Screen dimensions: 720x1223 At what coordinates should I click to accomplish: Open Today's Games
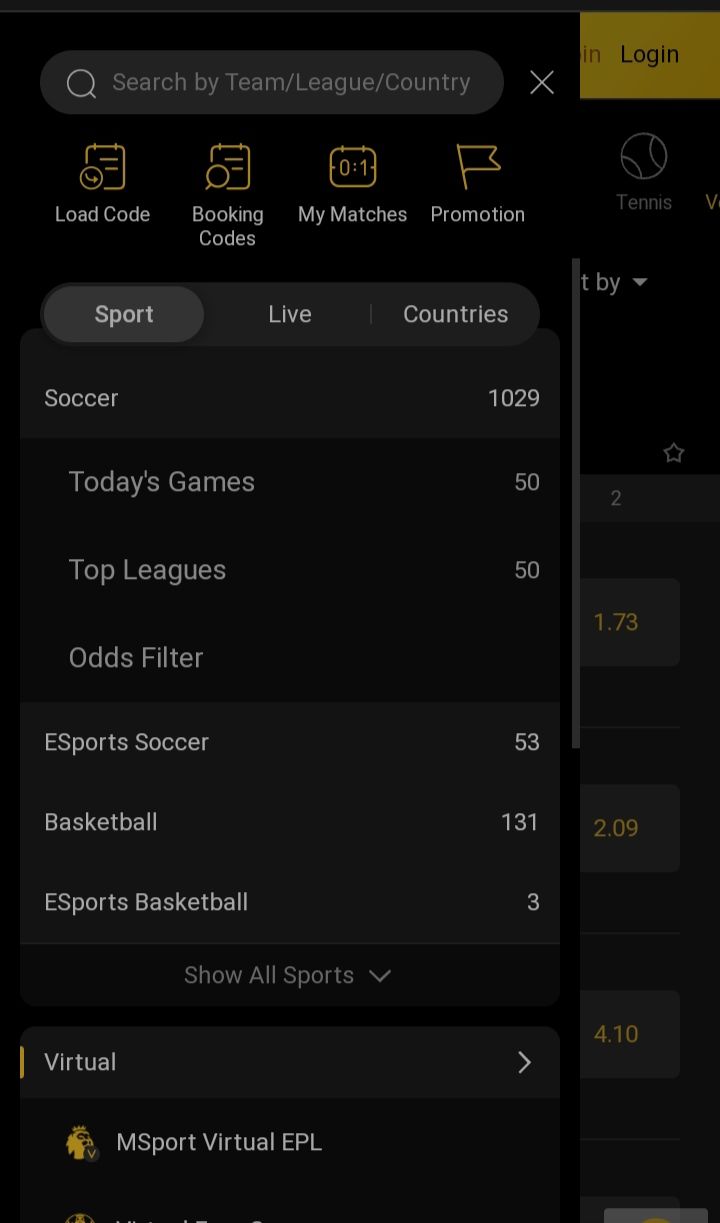pos(290,482)
